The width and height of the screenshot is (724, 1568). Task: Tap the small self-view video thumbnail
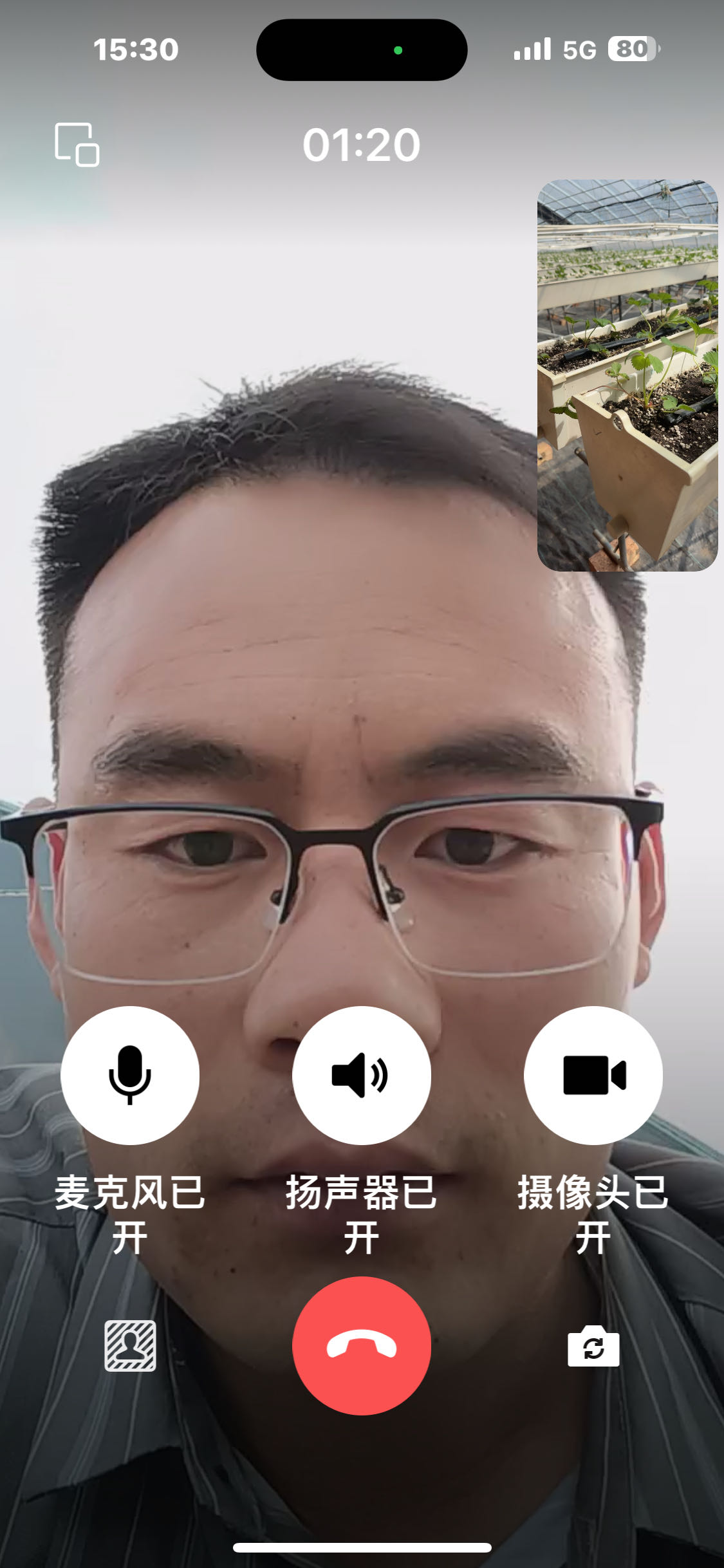point(627,375)
